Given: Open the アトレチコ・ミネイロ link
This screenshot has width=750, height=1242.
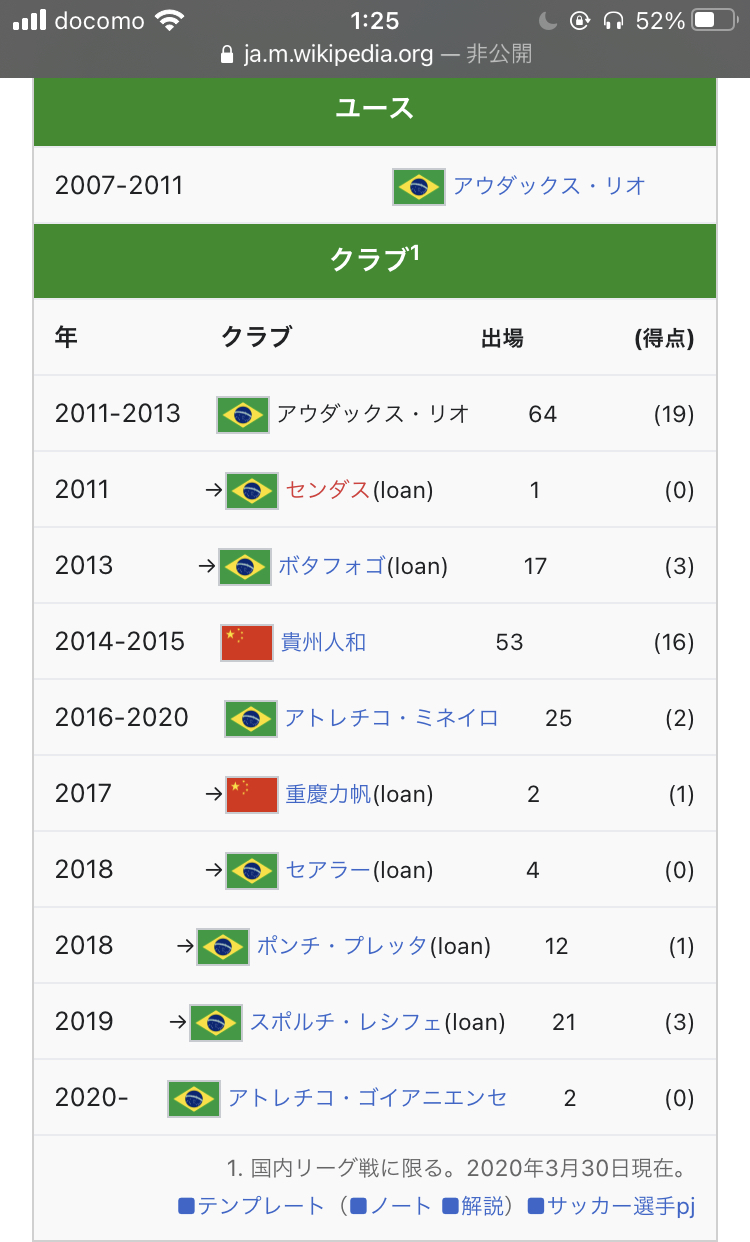Looking at the screenshot, I should (392, 718).
